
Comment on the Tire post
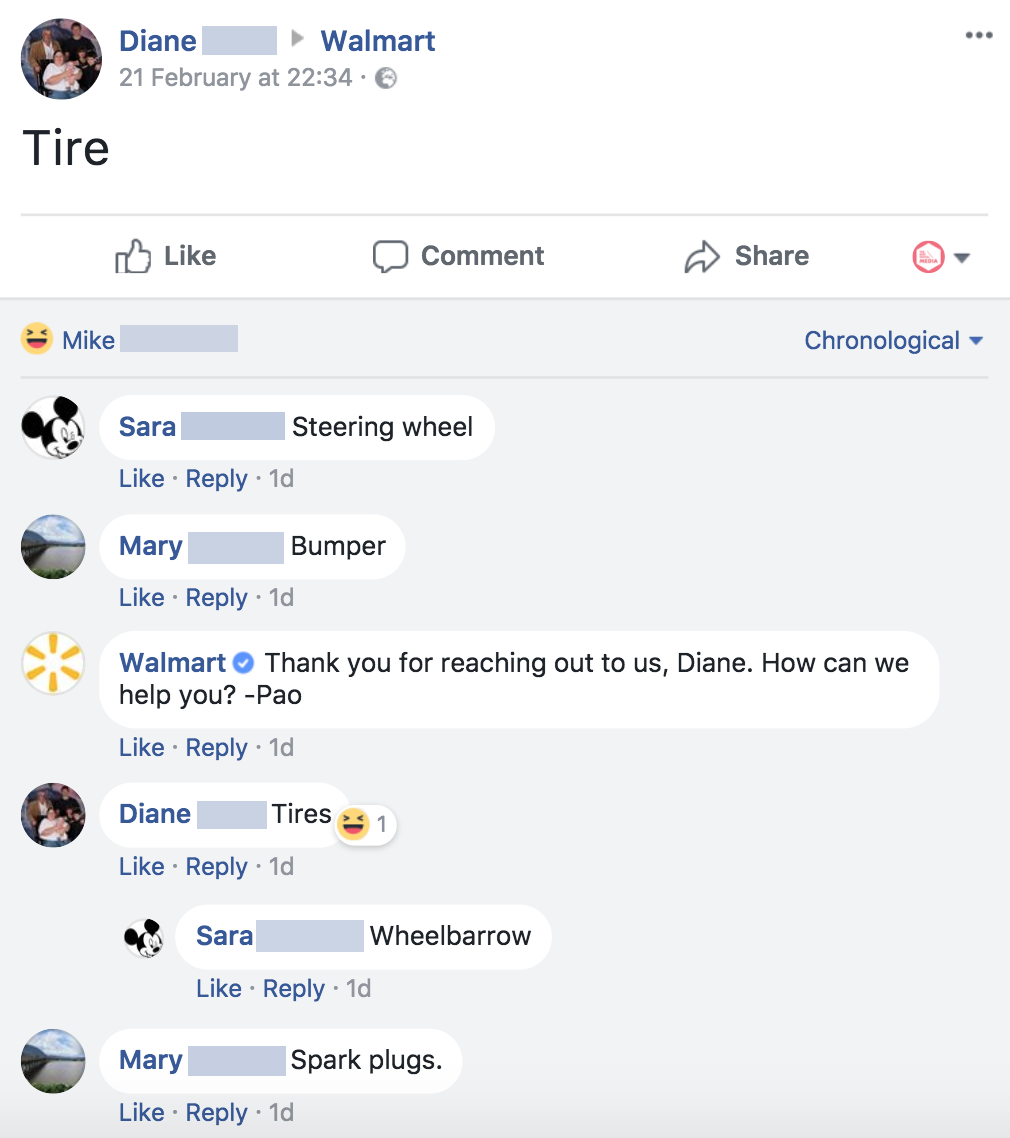(459, 256)
